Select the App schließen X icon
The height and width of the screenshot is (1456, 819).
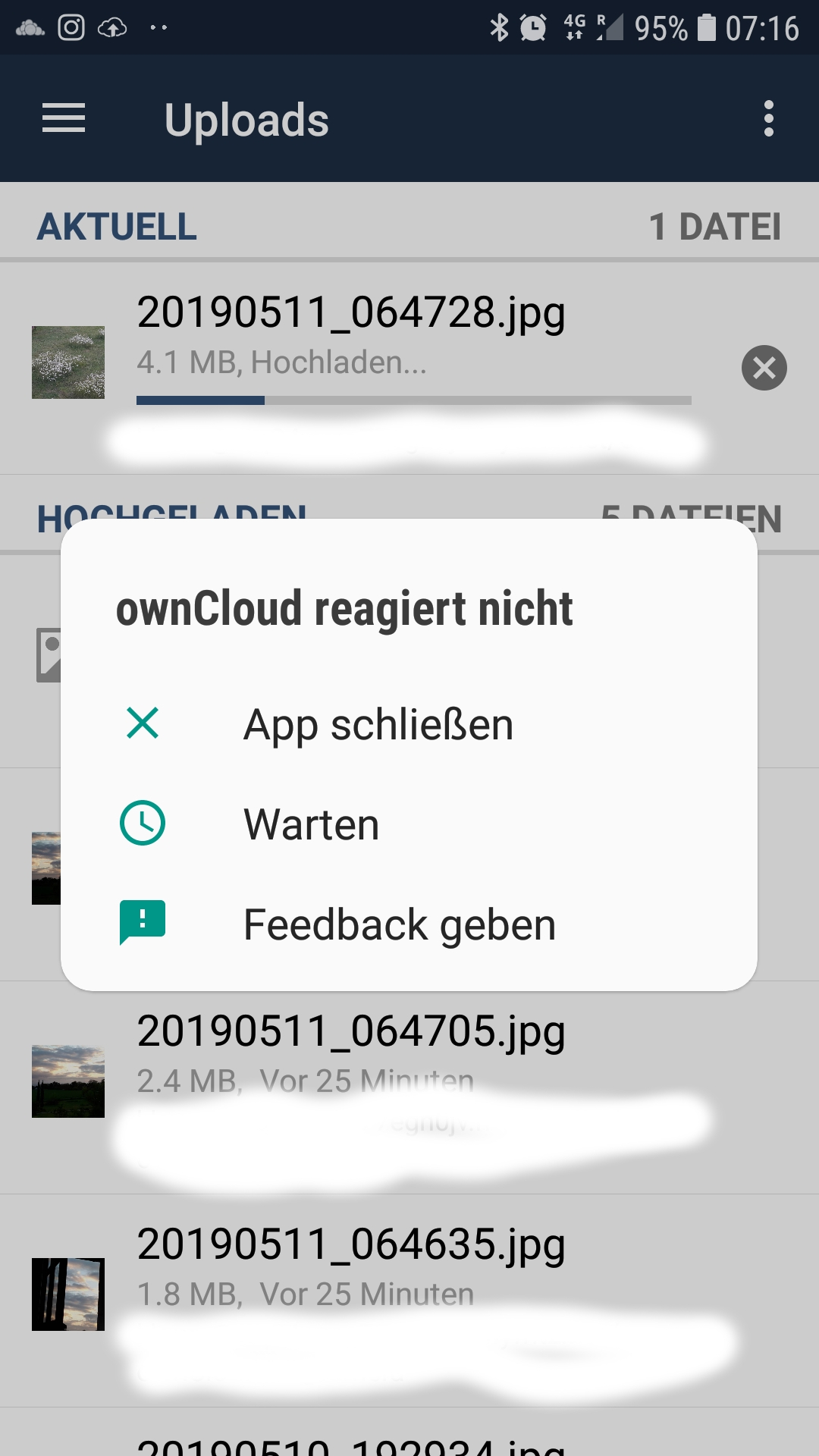pos(142,724)
